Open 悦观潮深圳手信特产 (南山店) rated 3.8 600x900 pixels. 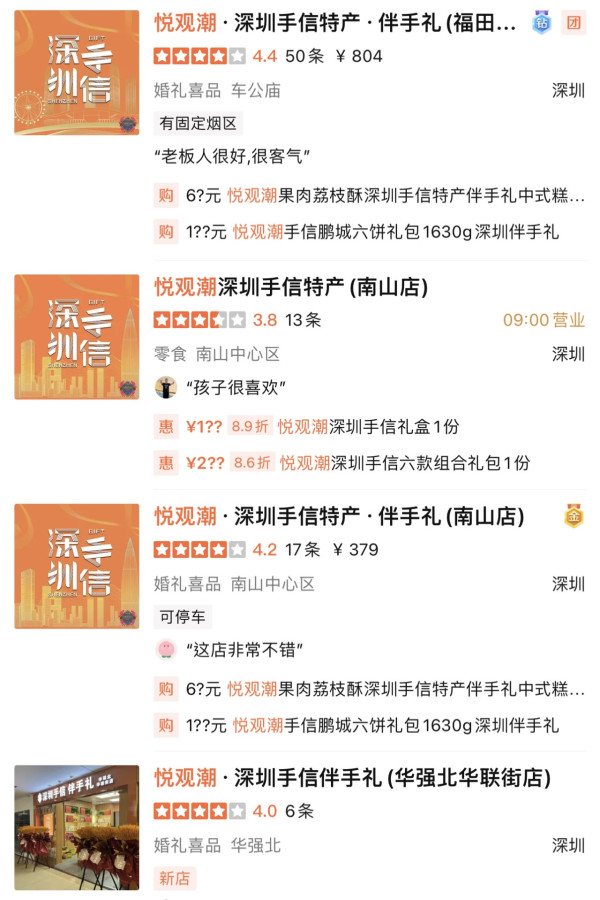[x=290, y=288]
